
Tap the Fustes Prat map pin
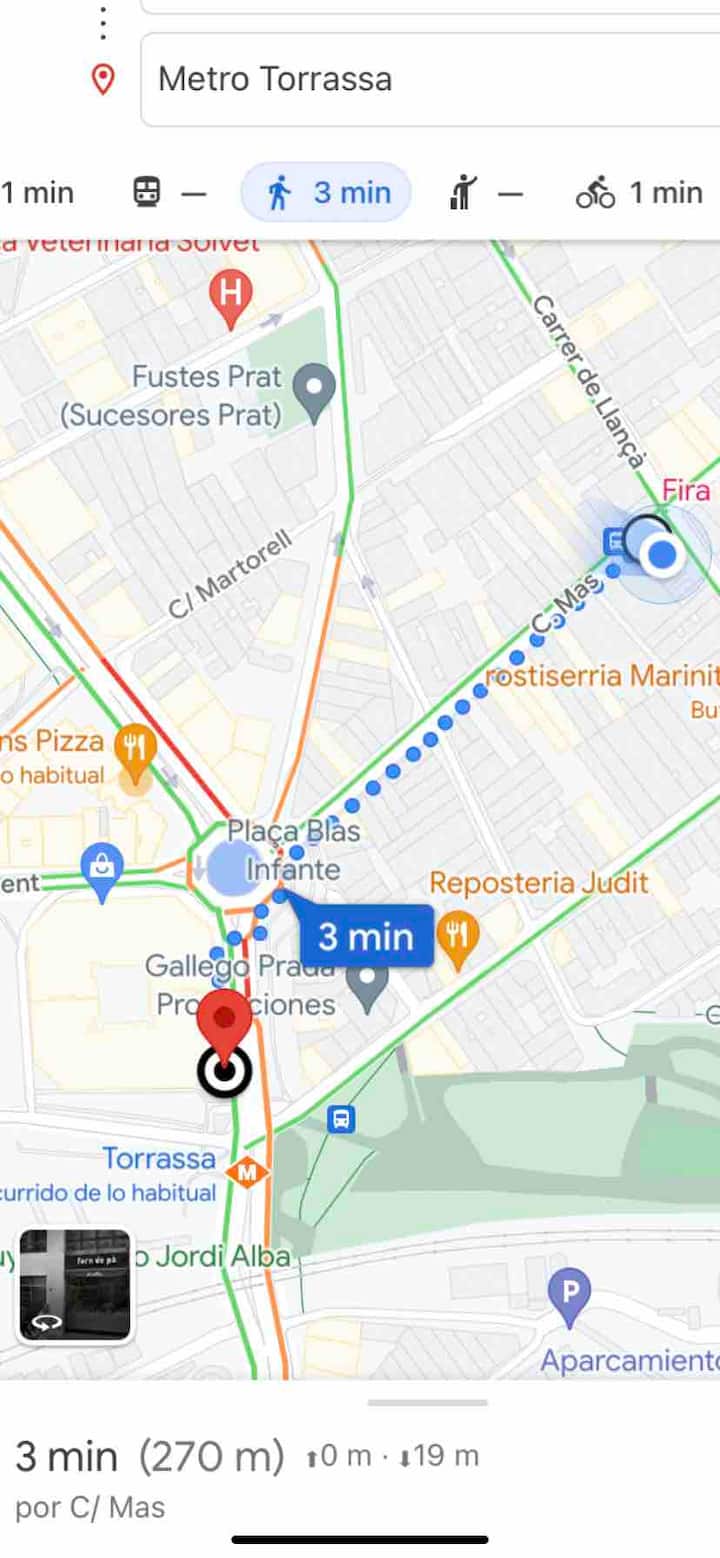point(318,386)
